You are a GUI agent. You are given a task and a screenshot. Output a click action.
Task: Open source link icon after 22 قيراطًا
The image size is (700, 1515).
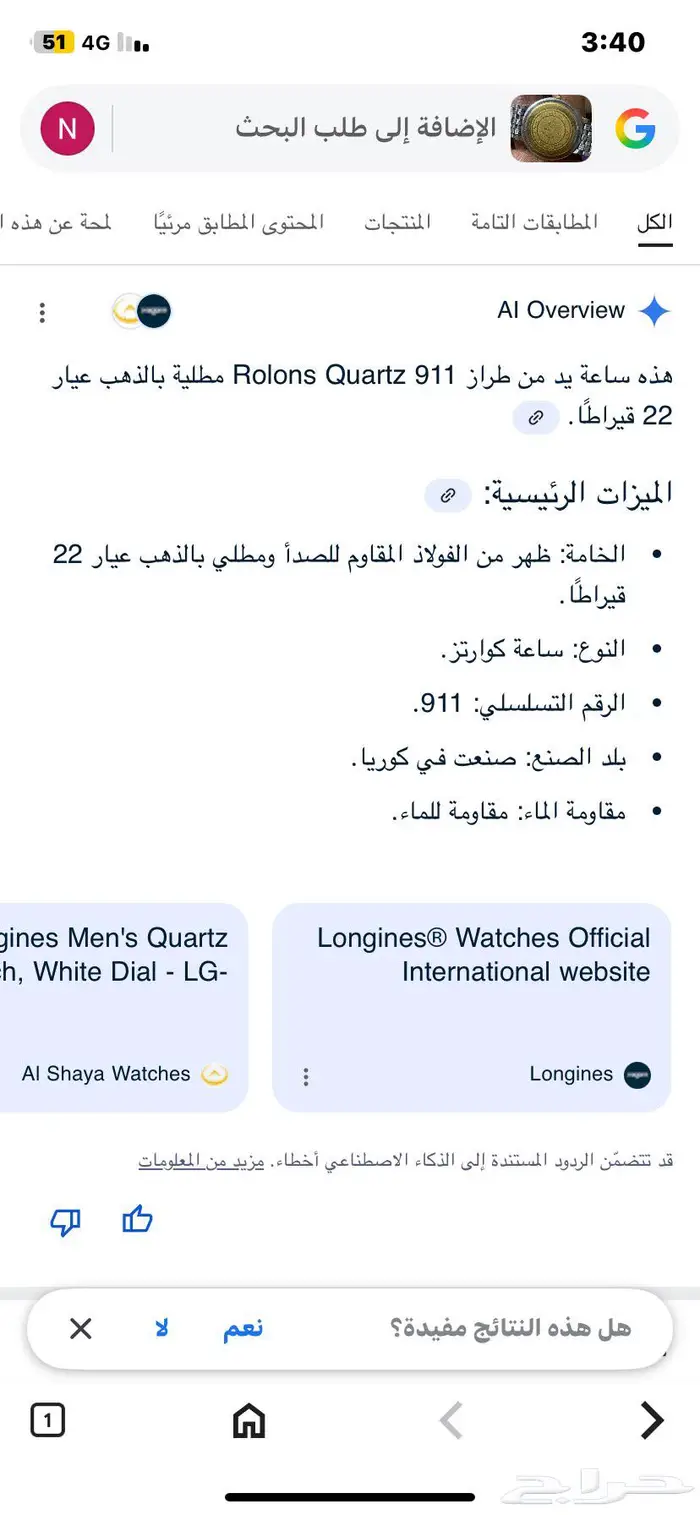pos(536,417)
